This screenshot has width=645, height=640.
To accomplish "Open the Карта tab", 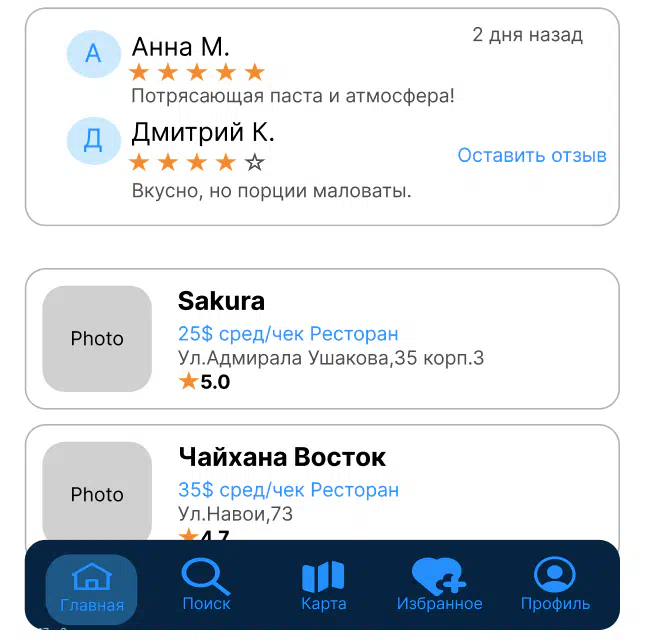I will 323,586.
